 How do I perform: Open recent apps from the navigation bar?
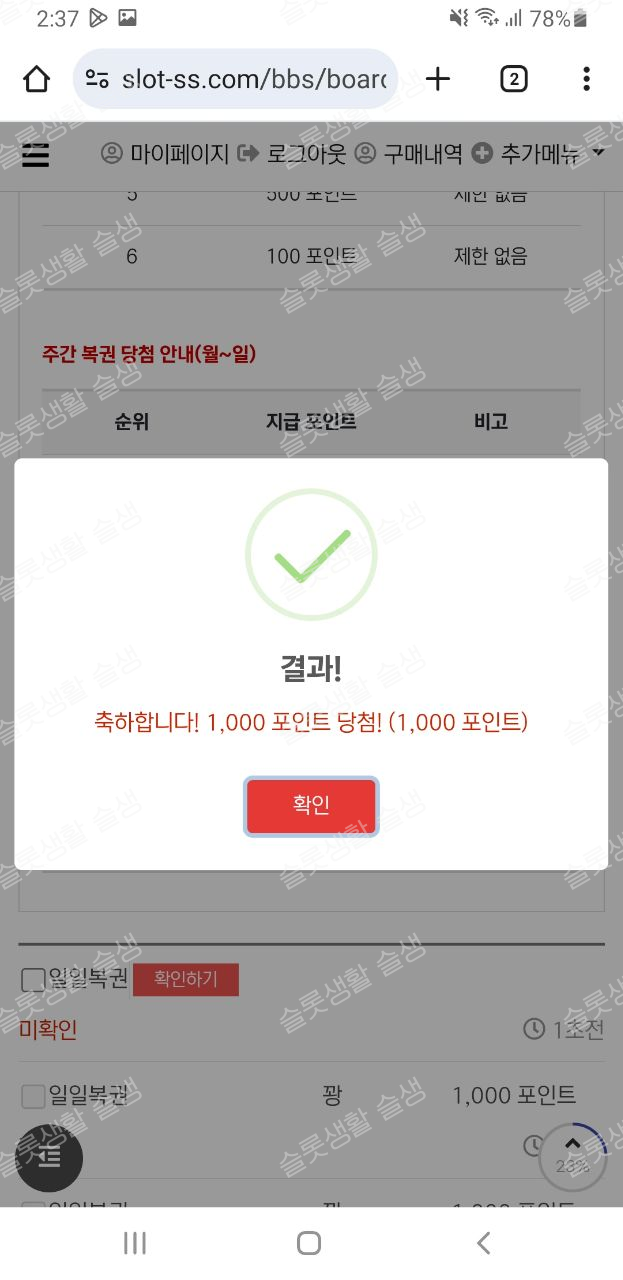click(x=134, y=1243)
